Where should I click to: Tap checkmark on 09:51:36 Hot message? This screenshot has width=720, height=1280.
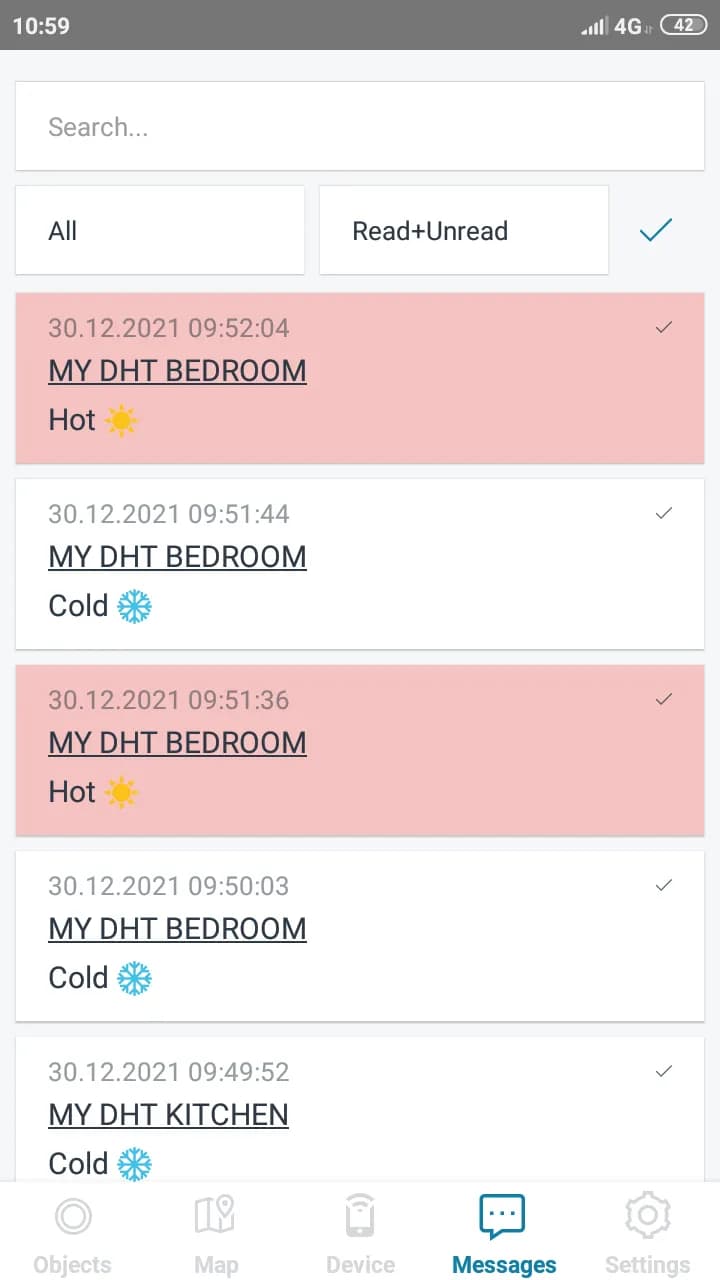pos(664,699)
